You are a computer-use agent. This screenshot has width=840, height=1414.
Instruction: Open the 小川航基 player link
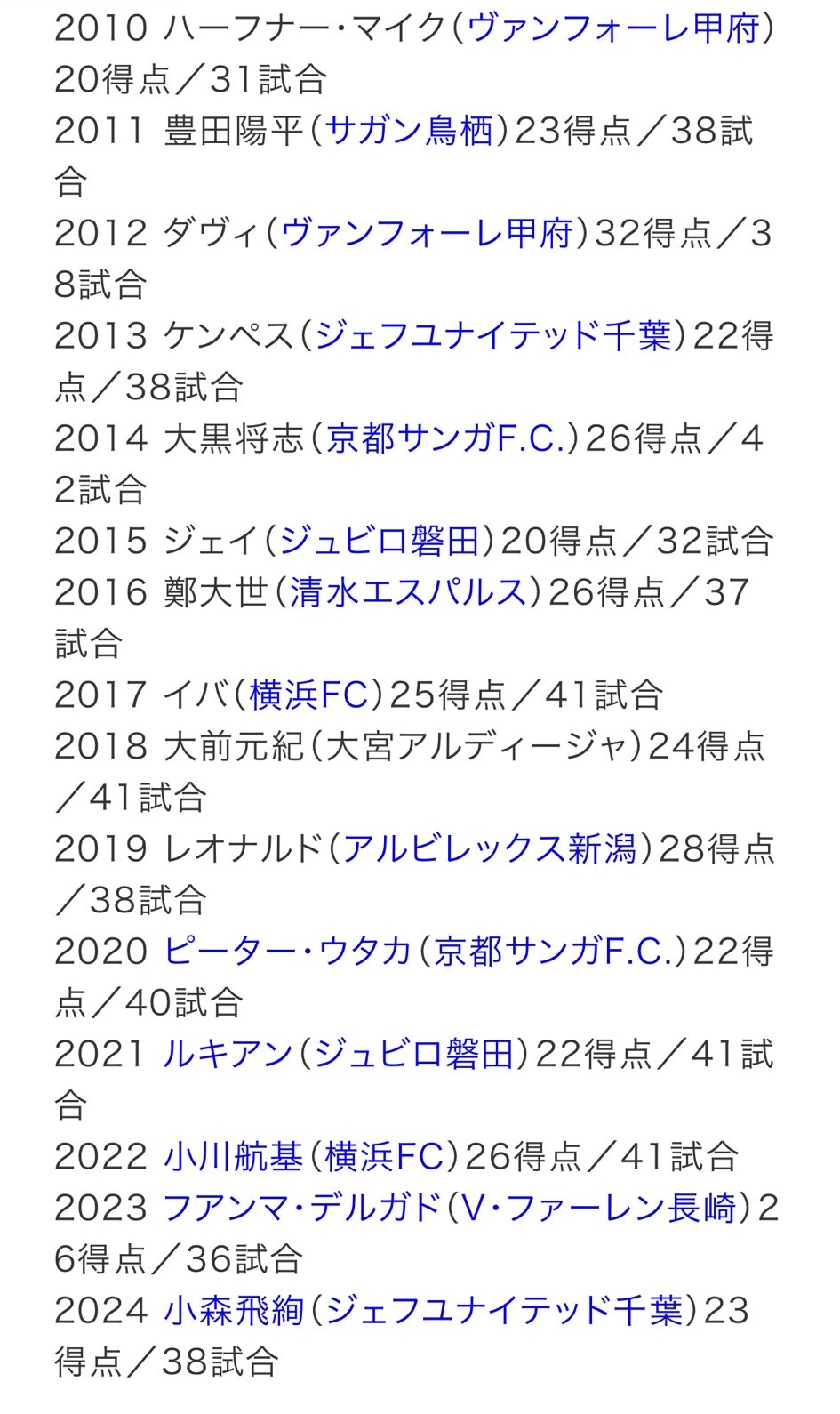[234, 1156]
